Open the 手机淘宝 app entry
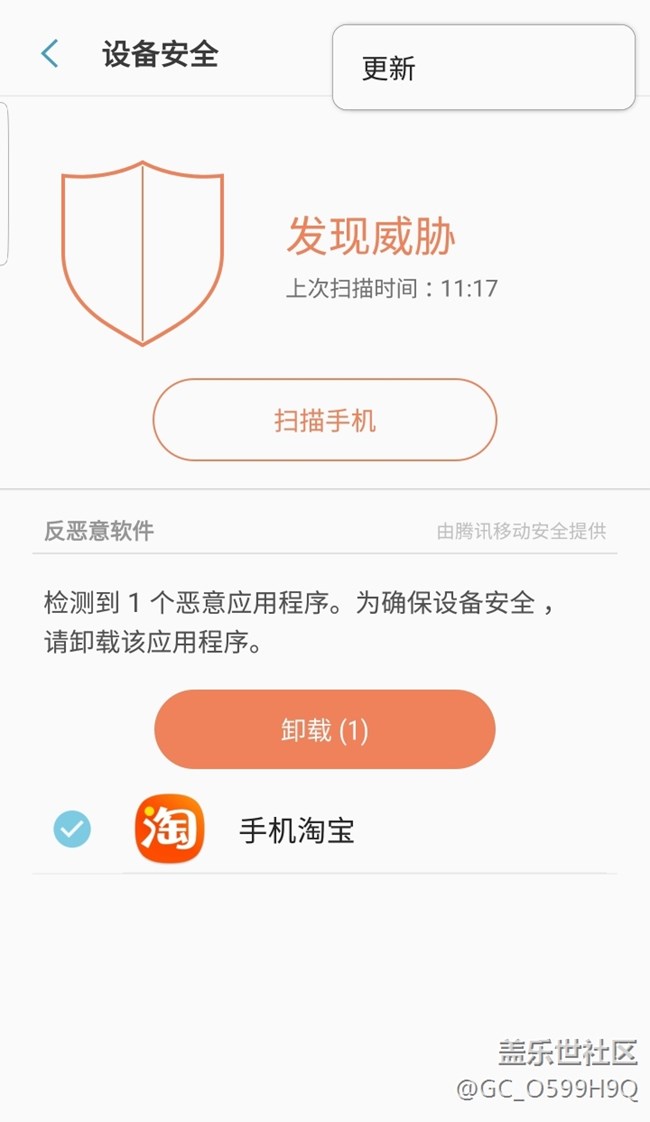 [x=297, y=830]
